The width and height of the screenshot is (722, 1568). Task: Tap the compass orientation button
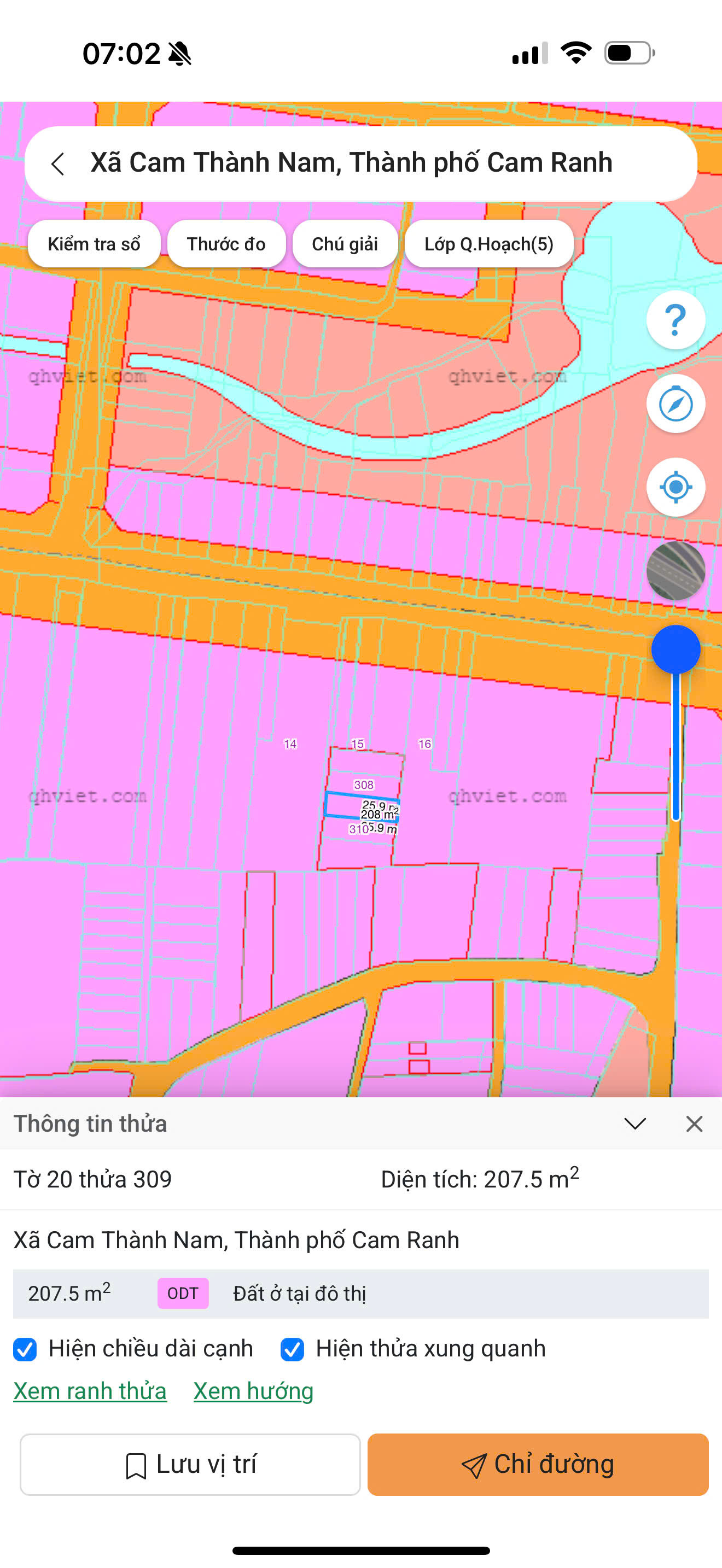pos(676,403)
